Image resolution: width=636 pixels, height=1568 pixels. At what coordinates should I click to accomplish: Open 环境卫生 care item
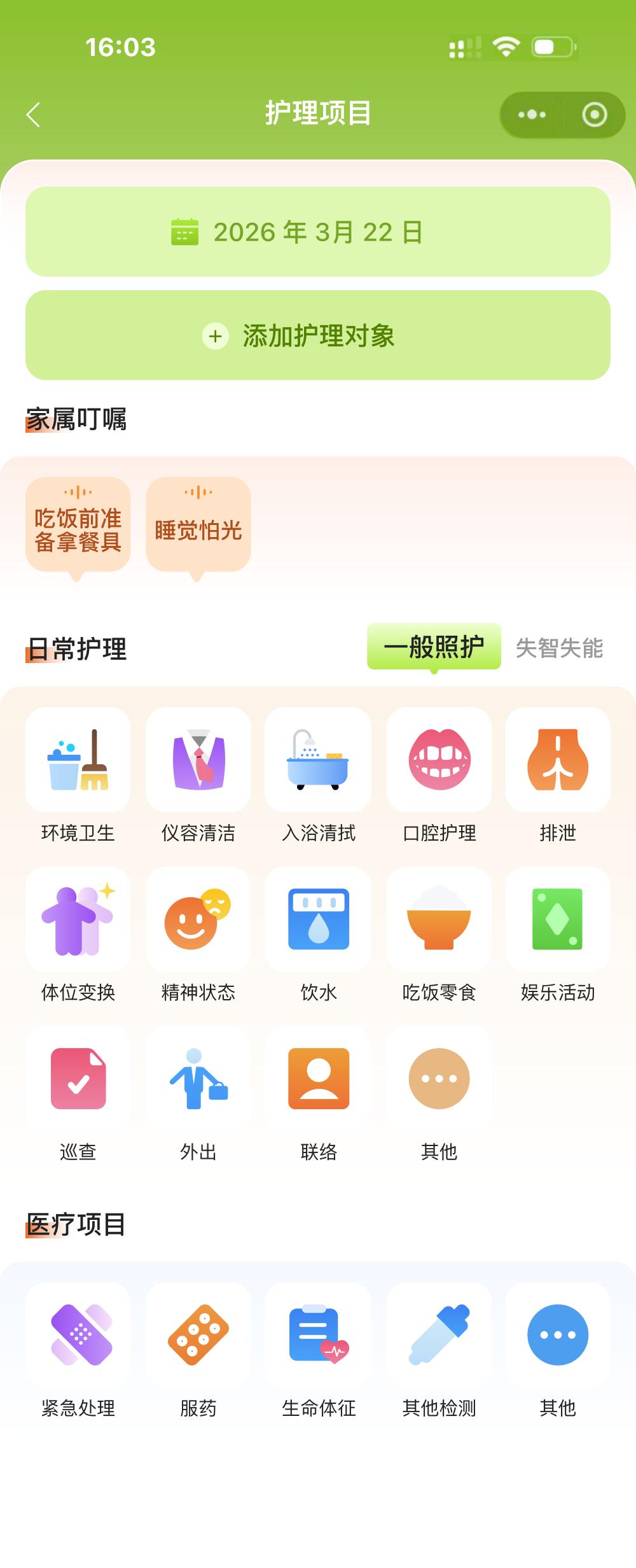78,776
